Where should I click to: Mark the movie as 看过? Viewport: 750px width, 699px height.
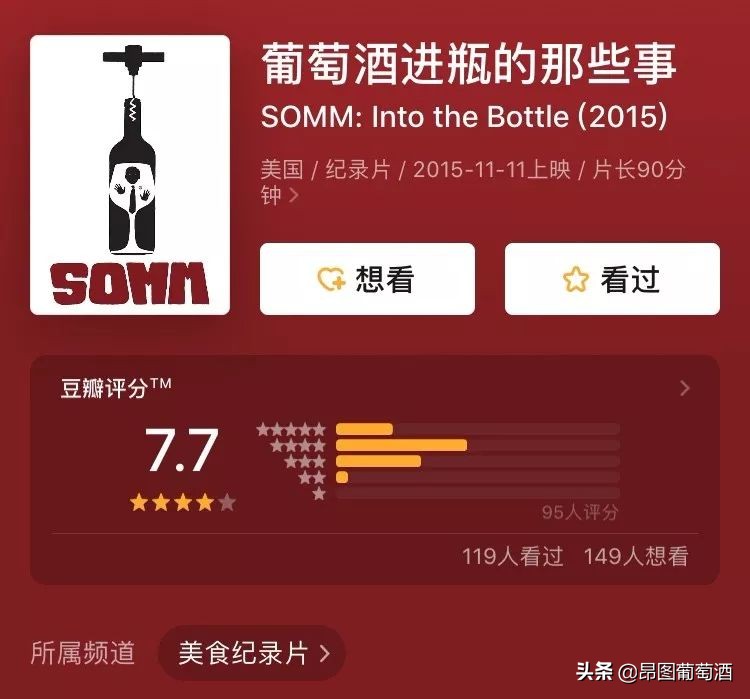point(611,279)
